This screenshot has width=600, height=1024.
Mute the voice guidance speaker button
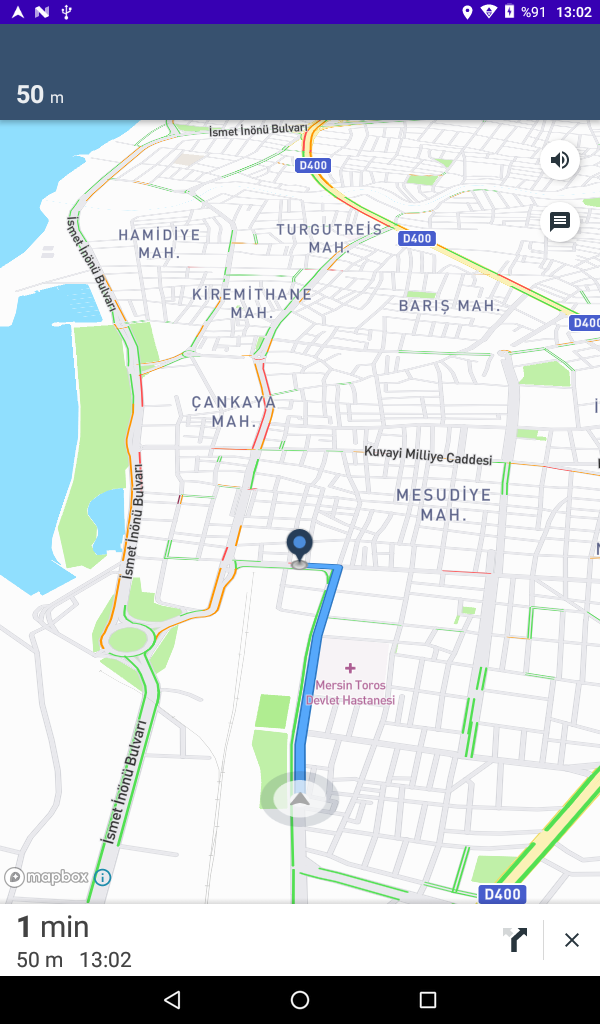point(560,160)
